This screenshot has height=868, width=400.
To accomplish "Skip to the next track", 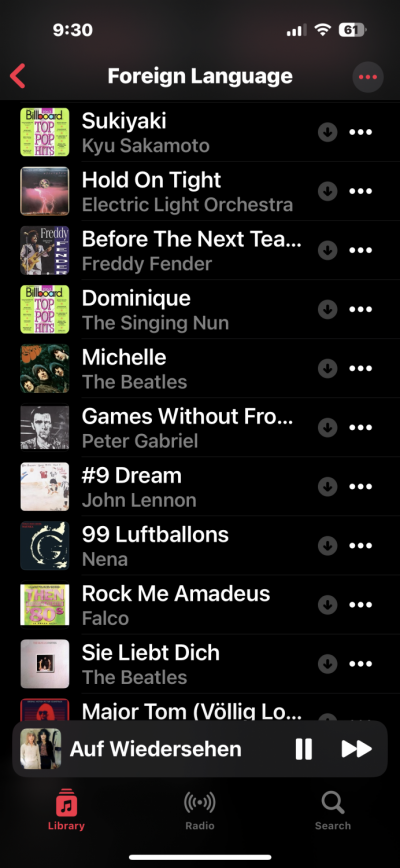I will [x=357, y=749].
